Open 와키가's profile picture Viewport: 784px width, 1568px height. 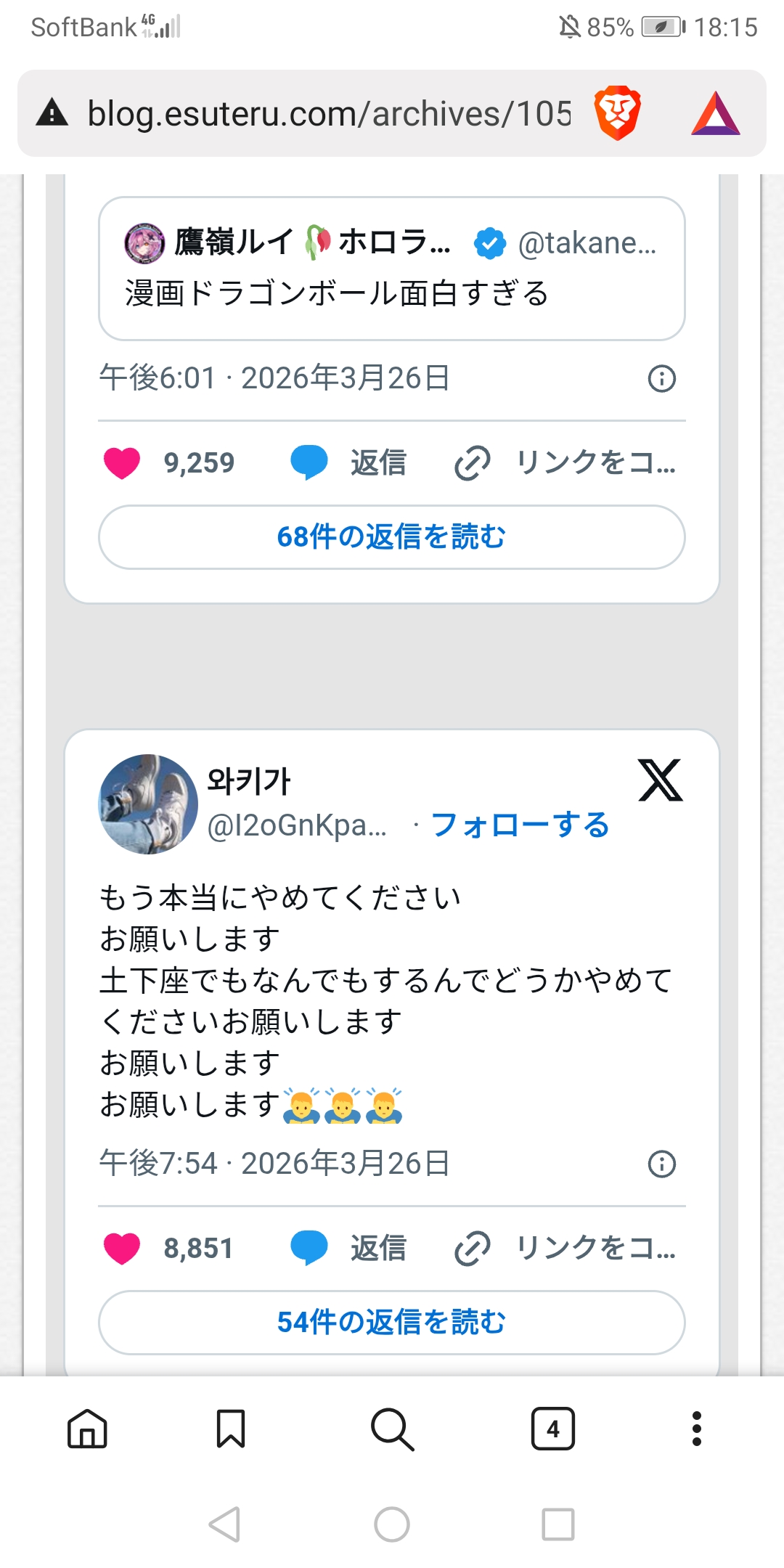[x=148, y=804]
